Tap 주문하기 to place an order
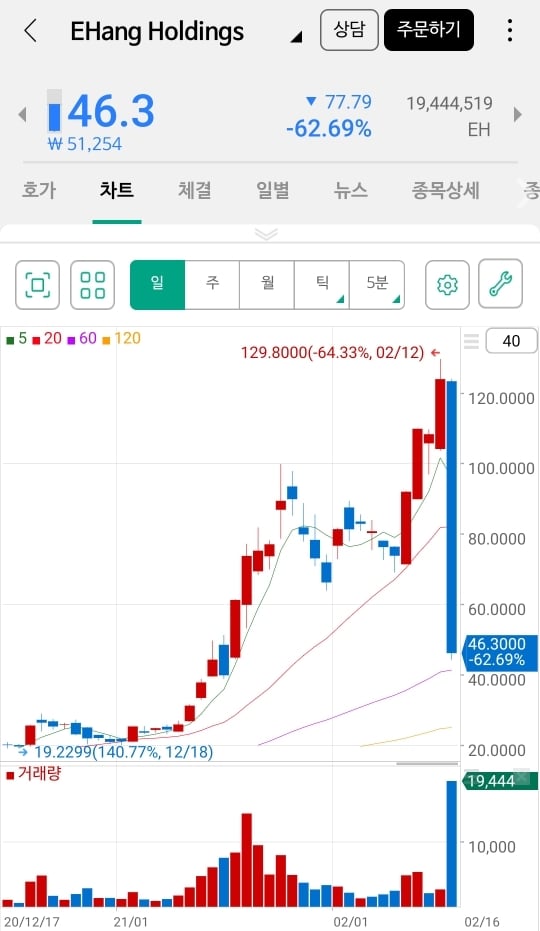 429,30
